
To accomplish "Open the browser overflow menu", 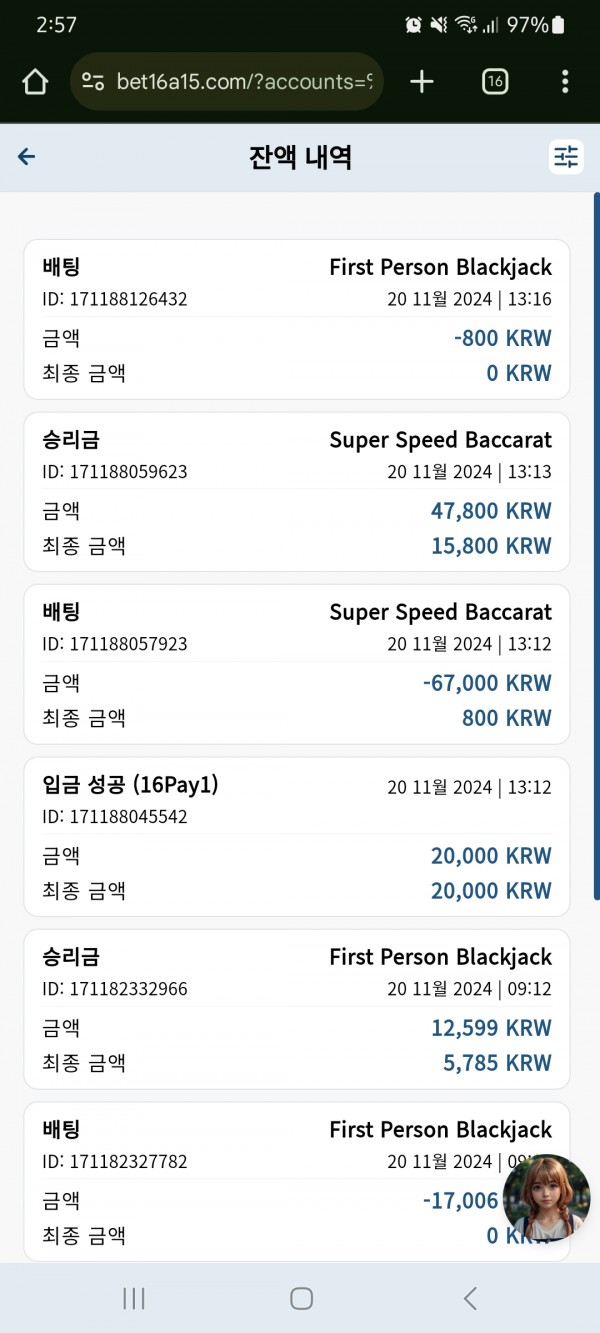I will [565, 82].
